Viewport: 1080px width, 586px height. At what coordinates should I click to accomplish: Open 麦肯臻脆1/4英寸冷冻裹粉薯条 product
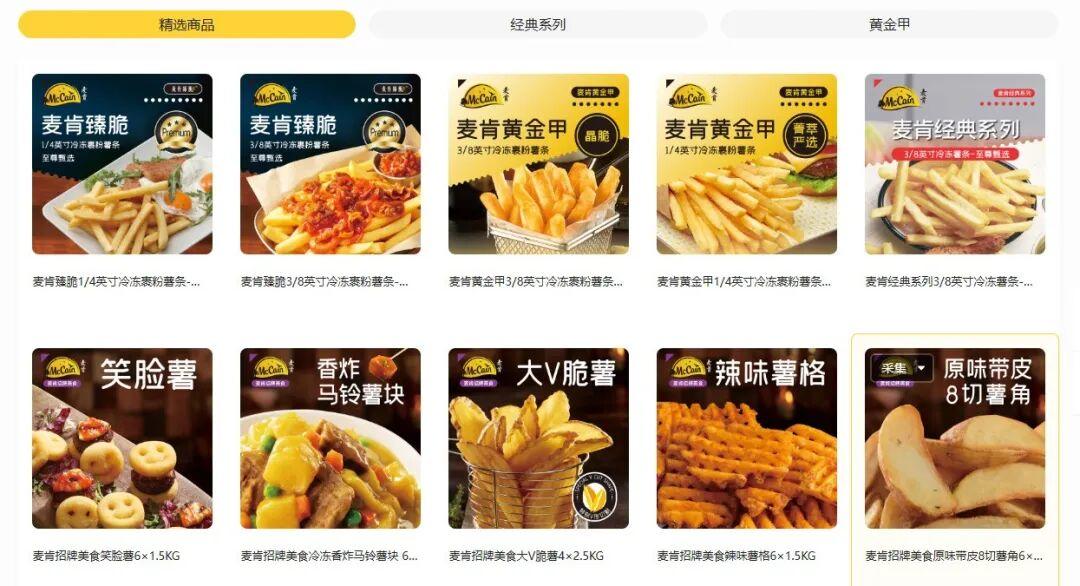(122, 164)
